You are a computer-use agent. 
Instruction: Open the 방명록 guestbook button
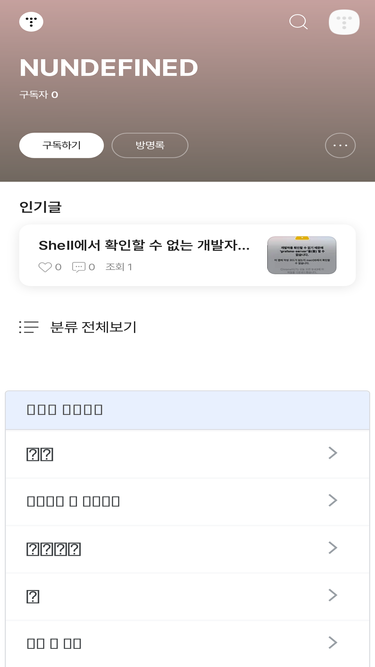[x=150, y=145]
